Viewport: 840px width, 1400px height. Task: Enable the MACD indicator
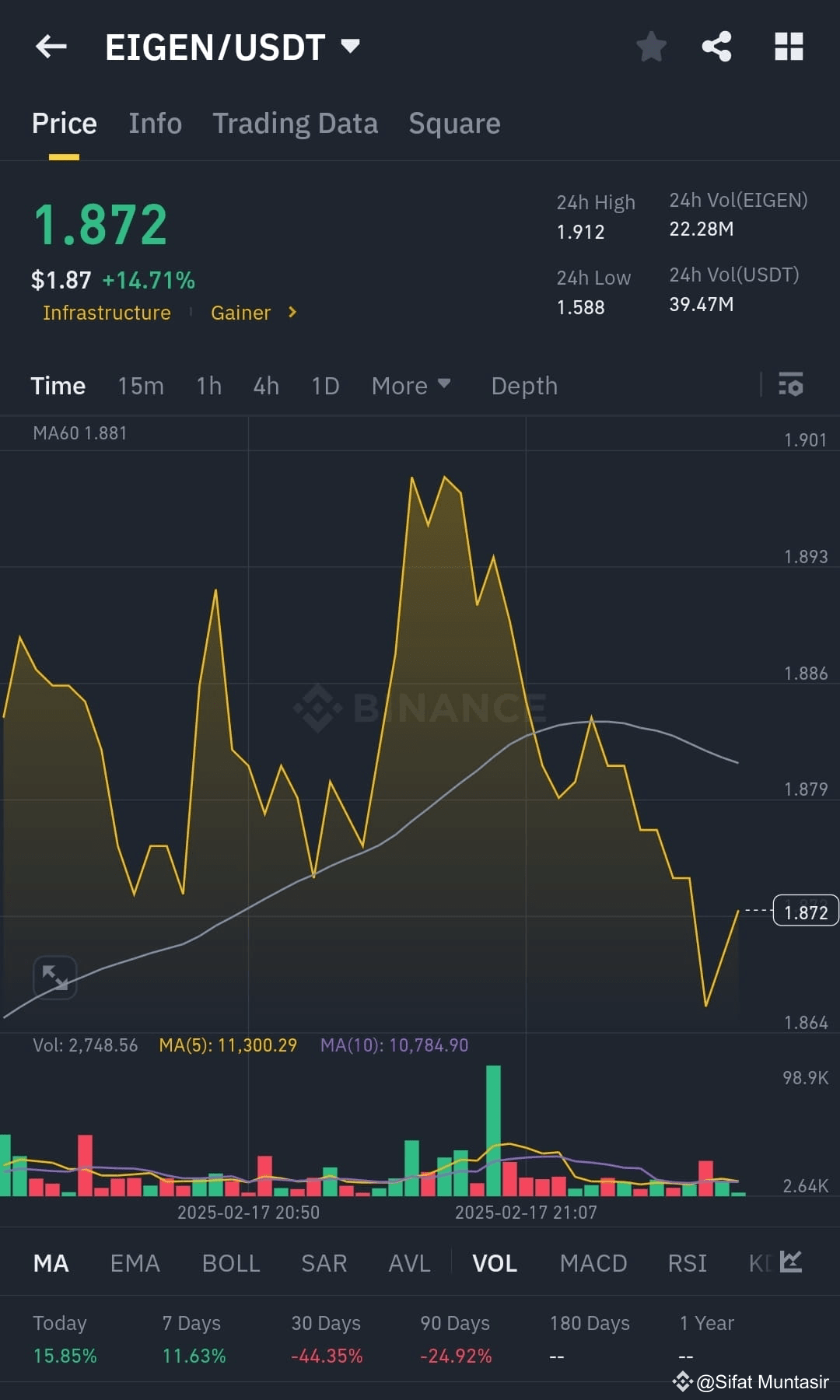(x=593, y=1263)
